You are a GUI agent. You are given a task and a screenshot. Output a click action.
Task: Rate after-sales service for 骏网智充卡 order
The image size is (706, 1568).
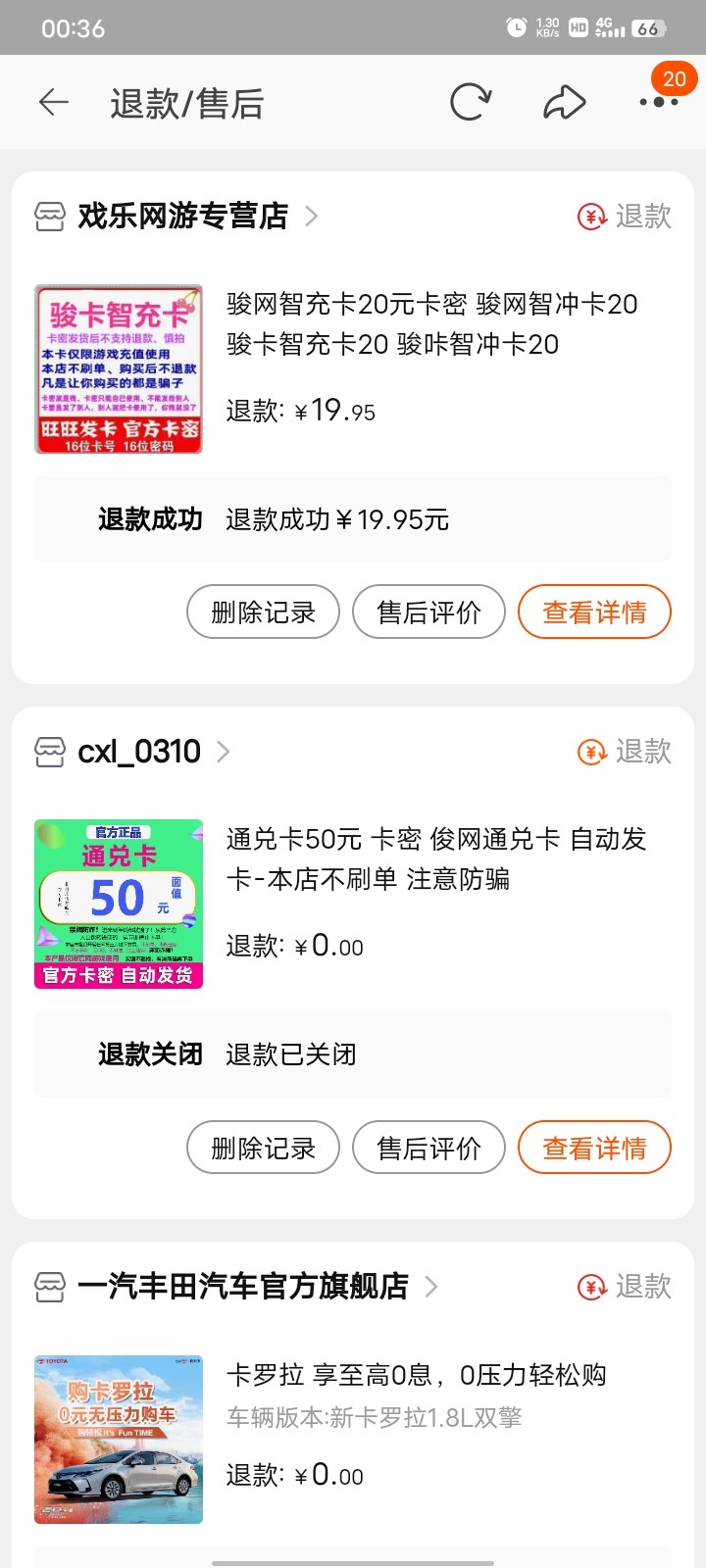coord(429,612)
